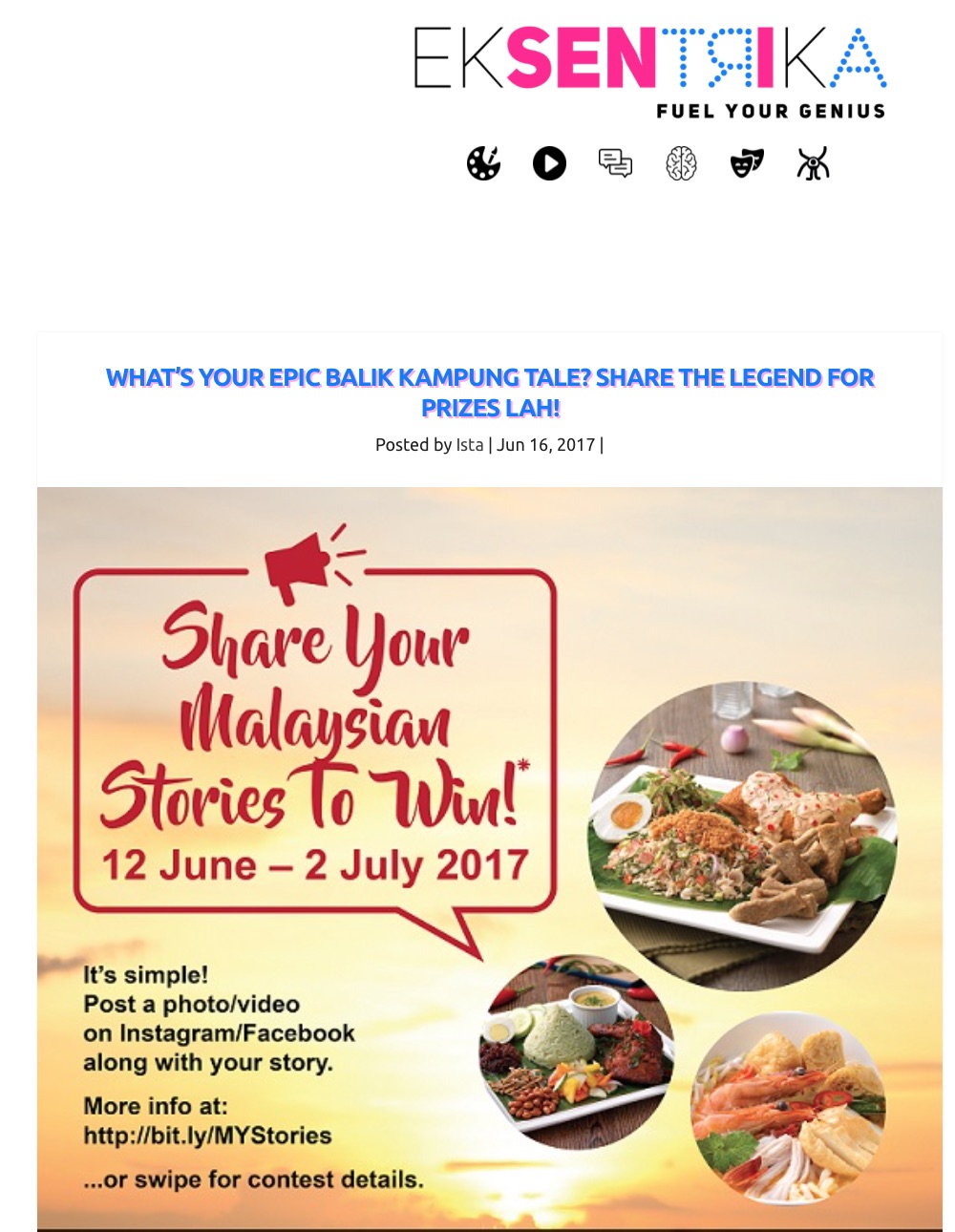955x1232 pixels.
Task: Open the speech bubbles conversations section
Action: pyautogui.click(x=615, y=163)
